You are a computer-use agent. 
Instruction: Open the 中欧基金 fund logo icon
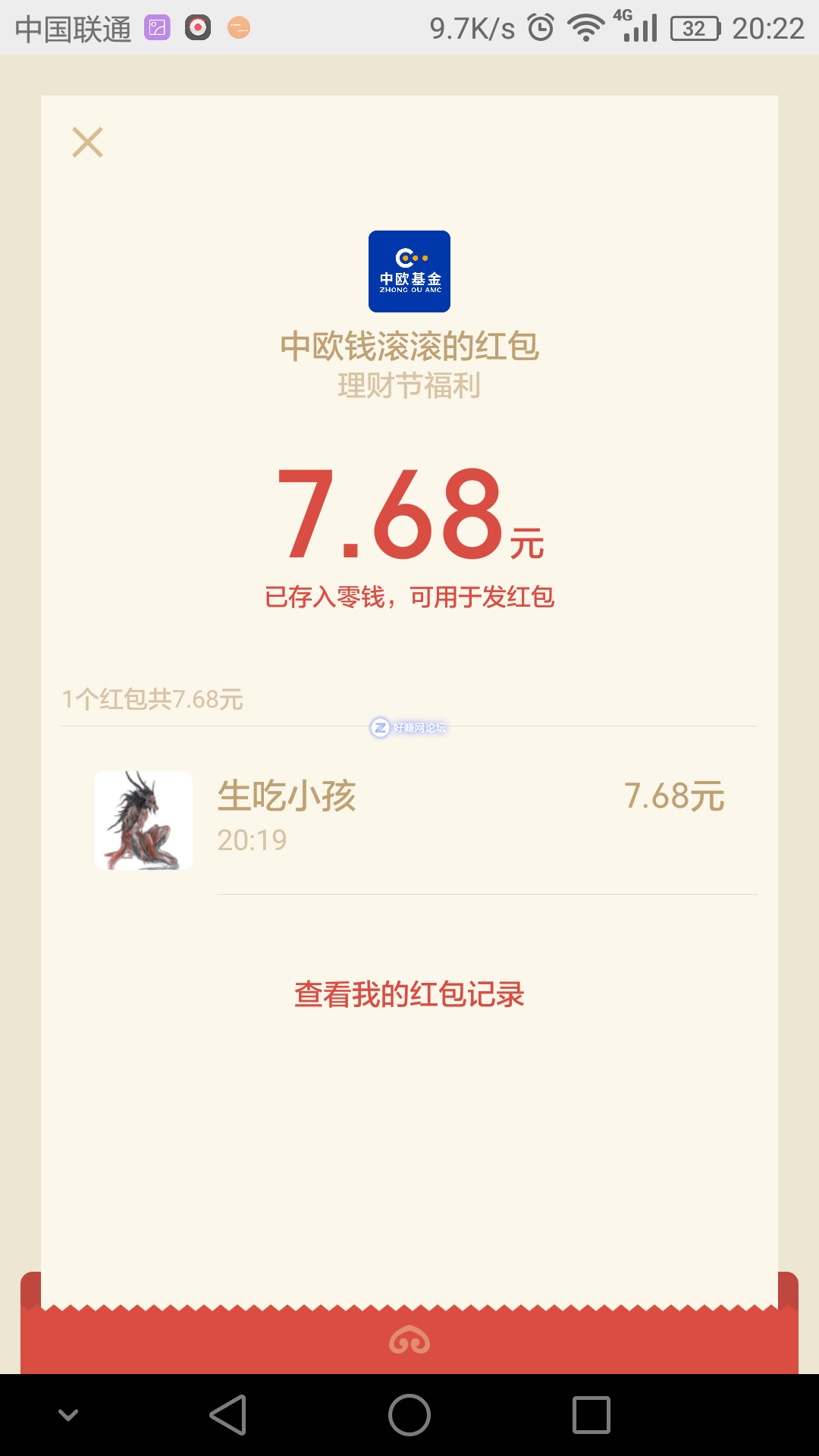(x=409, y=271)
